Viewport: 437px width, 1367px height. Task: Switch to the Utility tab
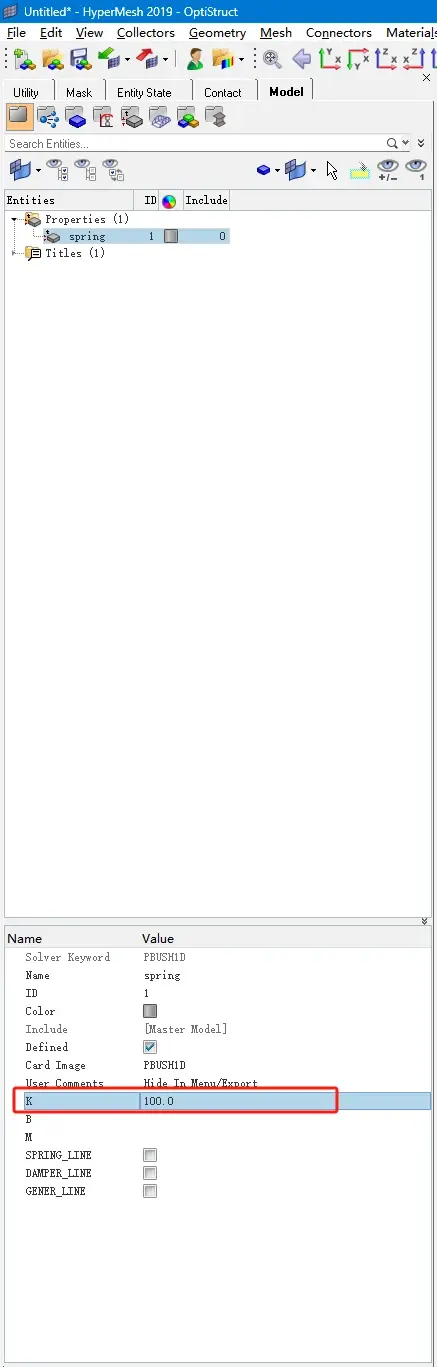pyautogui.click(x=26, y=92)
